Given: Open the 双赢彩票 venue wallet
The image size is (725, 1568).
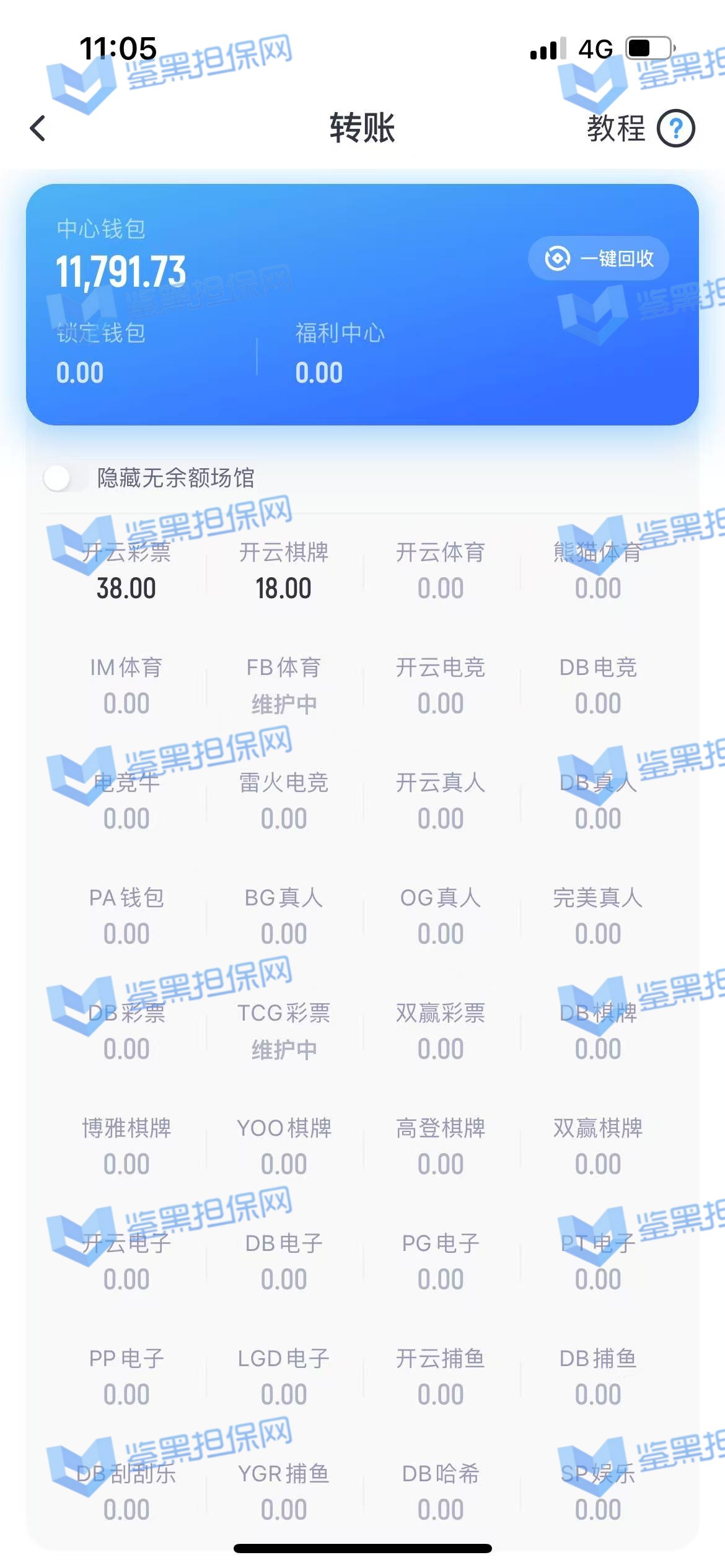Looking at the screenshot, I should click(441, 1032).
